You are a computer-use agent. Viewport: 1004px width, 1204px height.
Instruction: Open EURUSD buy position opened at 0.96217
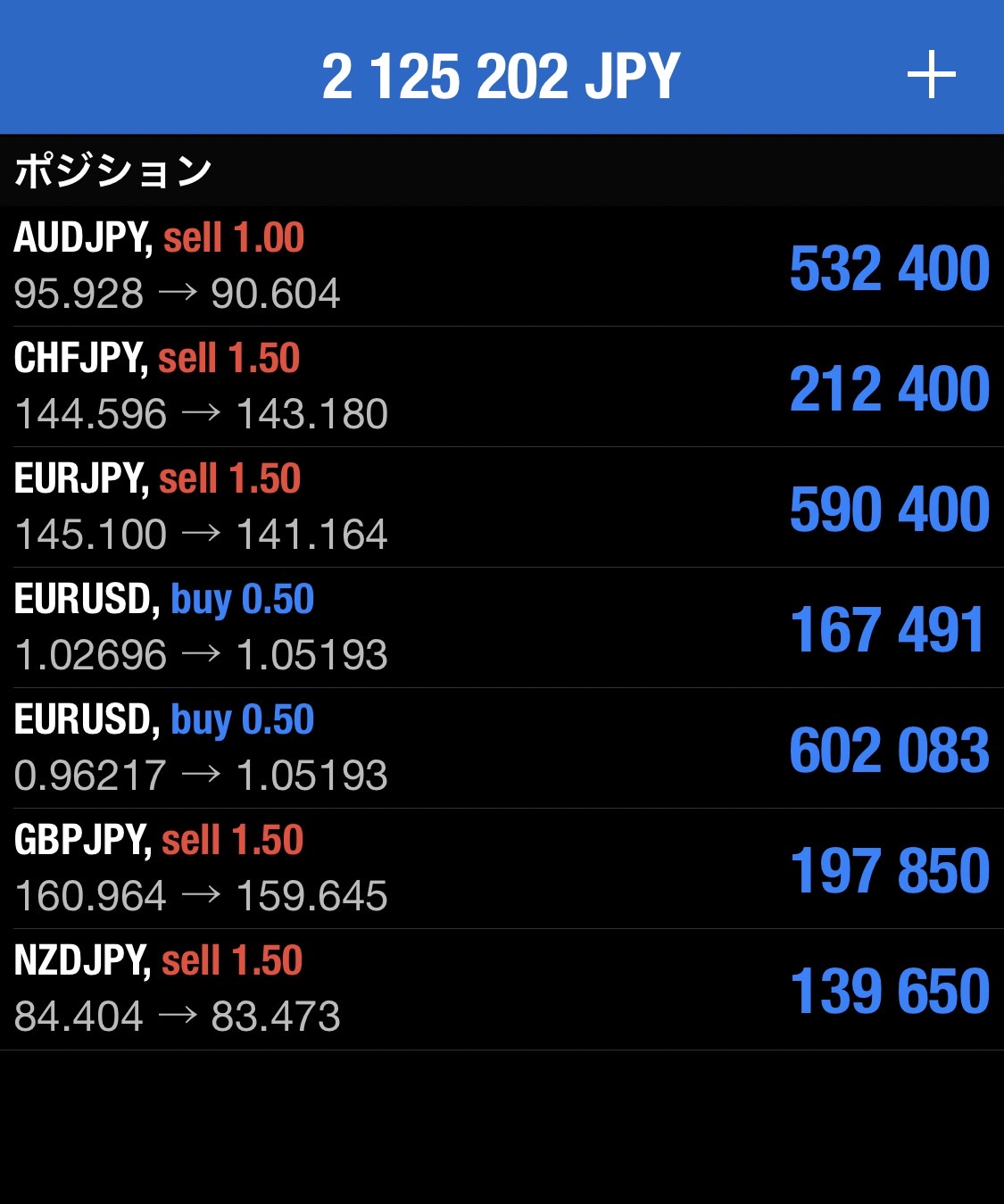point(500,748)
